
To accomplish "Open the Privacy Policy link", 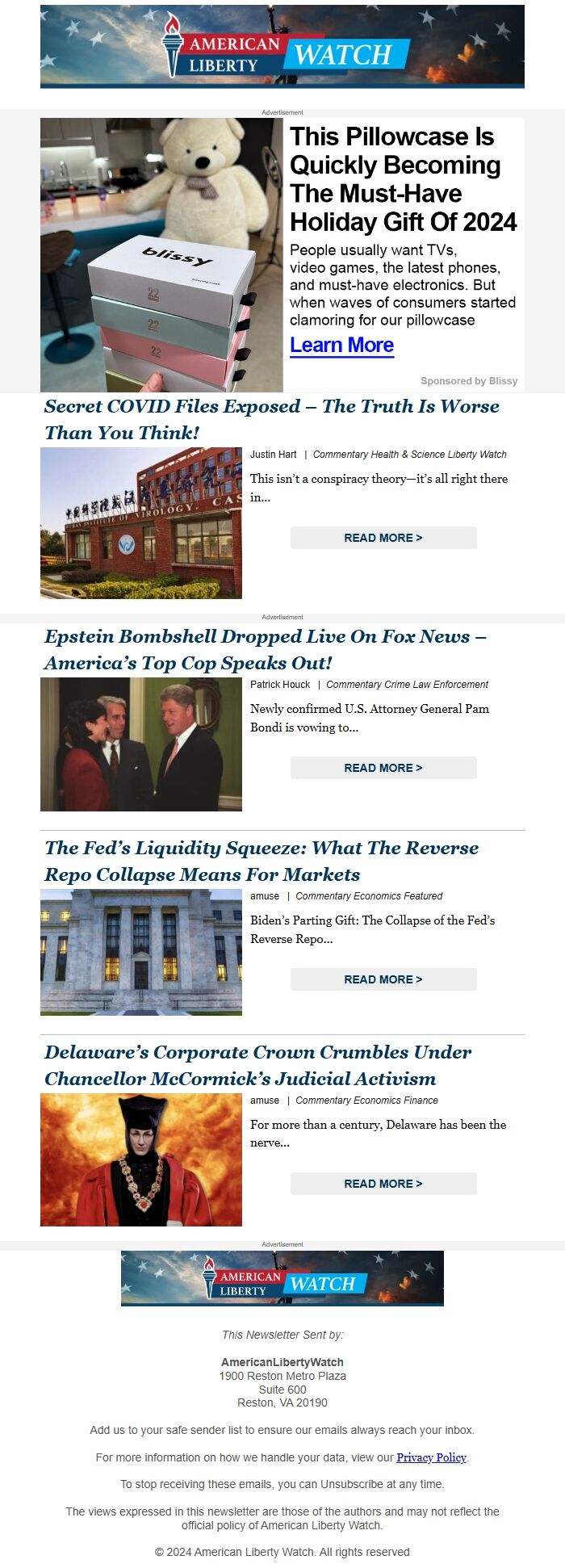I will [431, 1457].
